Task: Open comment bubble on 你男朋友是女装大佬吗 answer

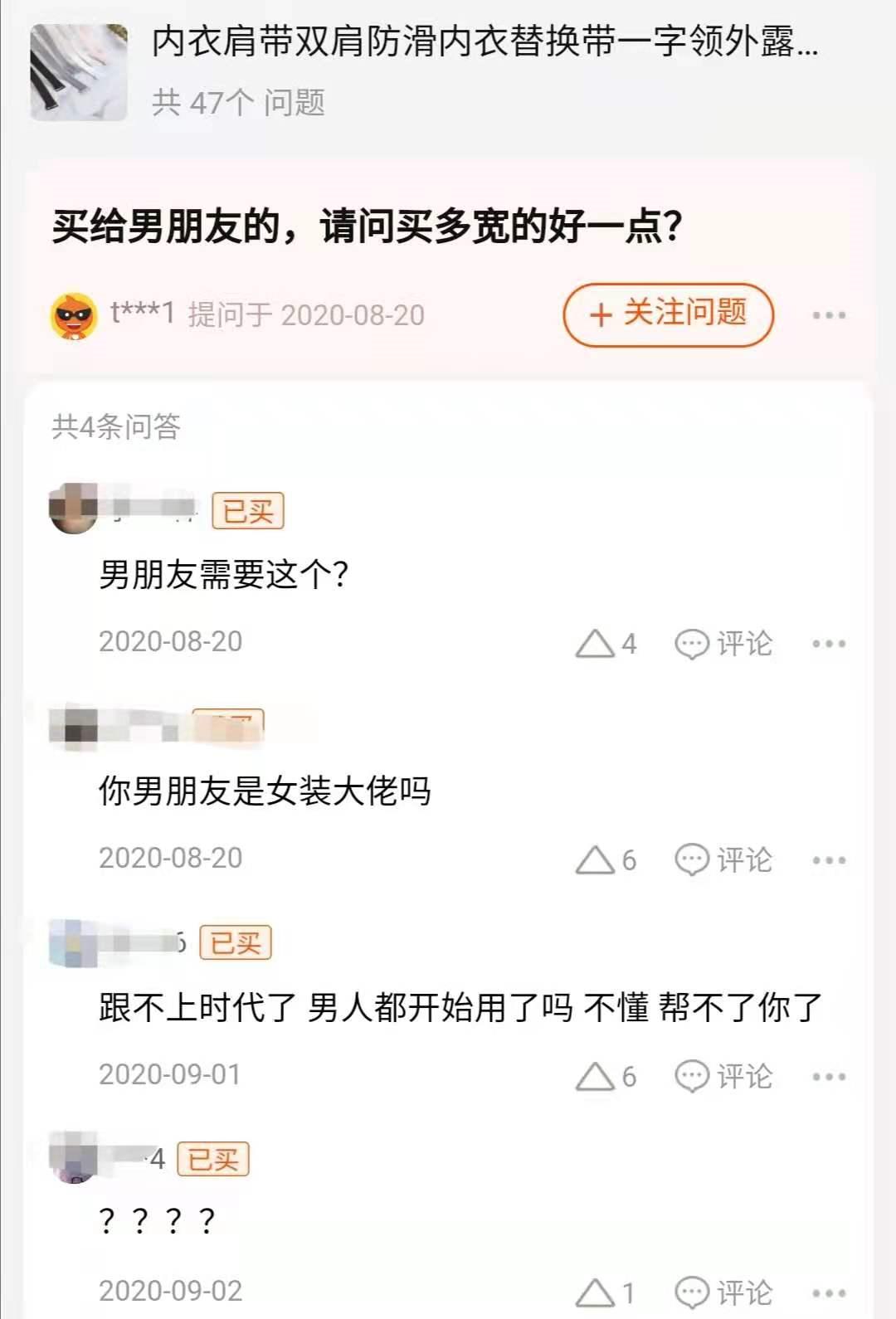Action: (x=692, y=859)
